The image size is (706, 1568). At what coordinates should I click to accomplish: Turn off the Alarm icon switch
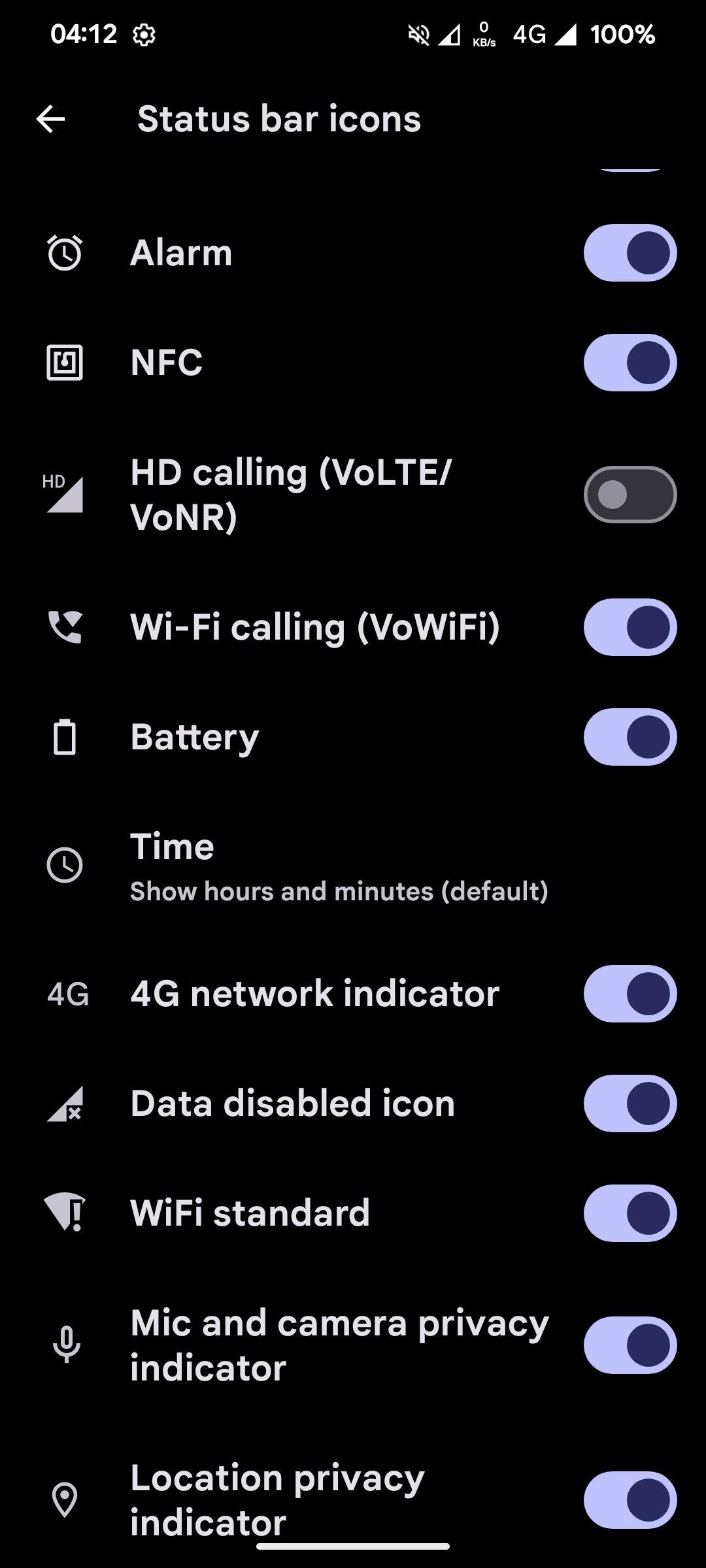(630, 253)
